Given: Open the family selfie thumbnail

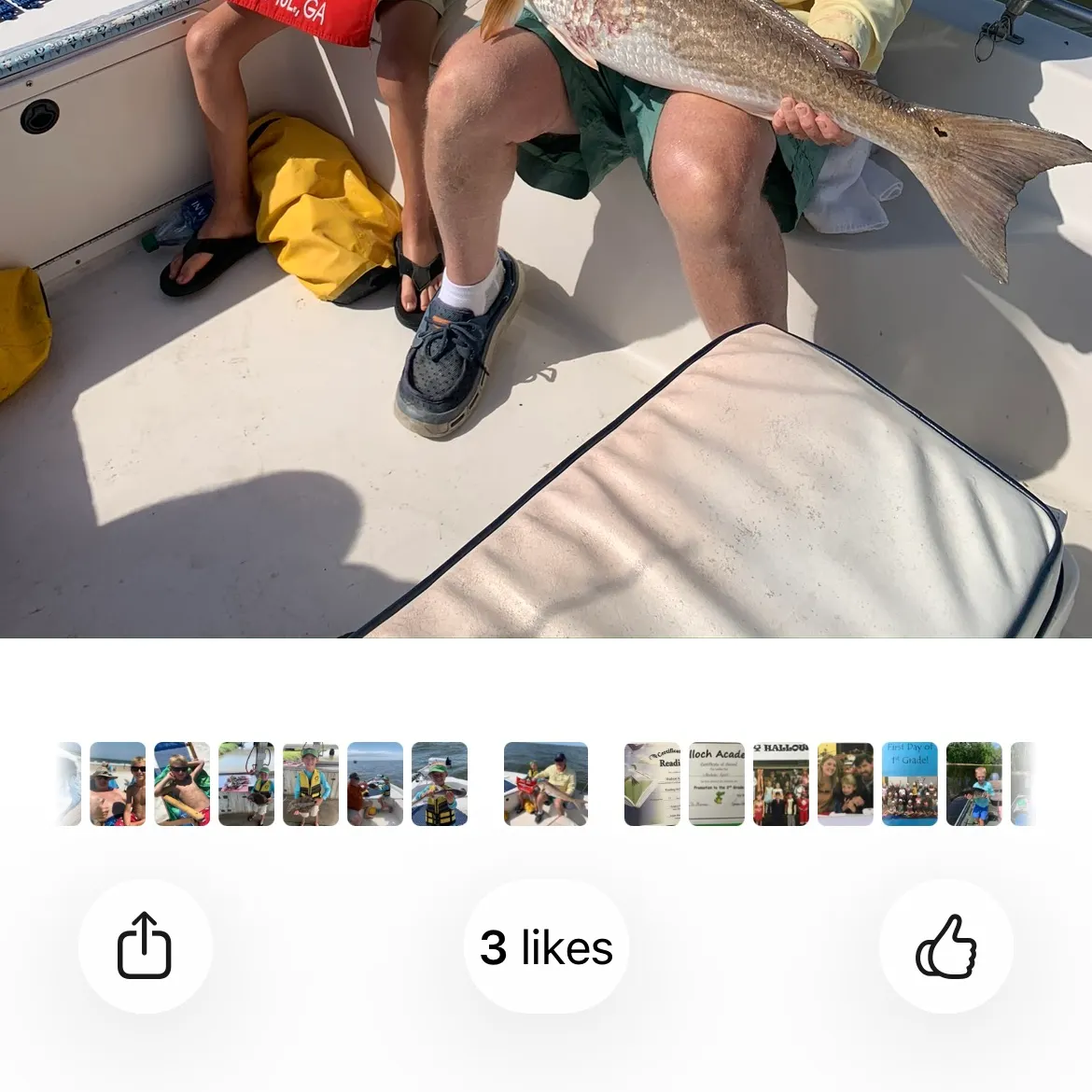Looking at the screenshot, I should tap(845, 784).
